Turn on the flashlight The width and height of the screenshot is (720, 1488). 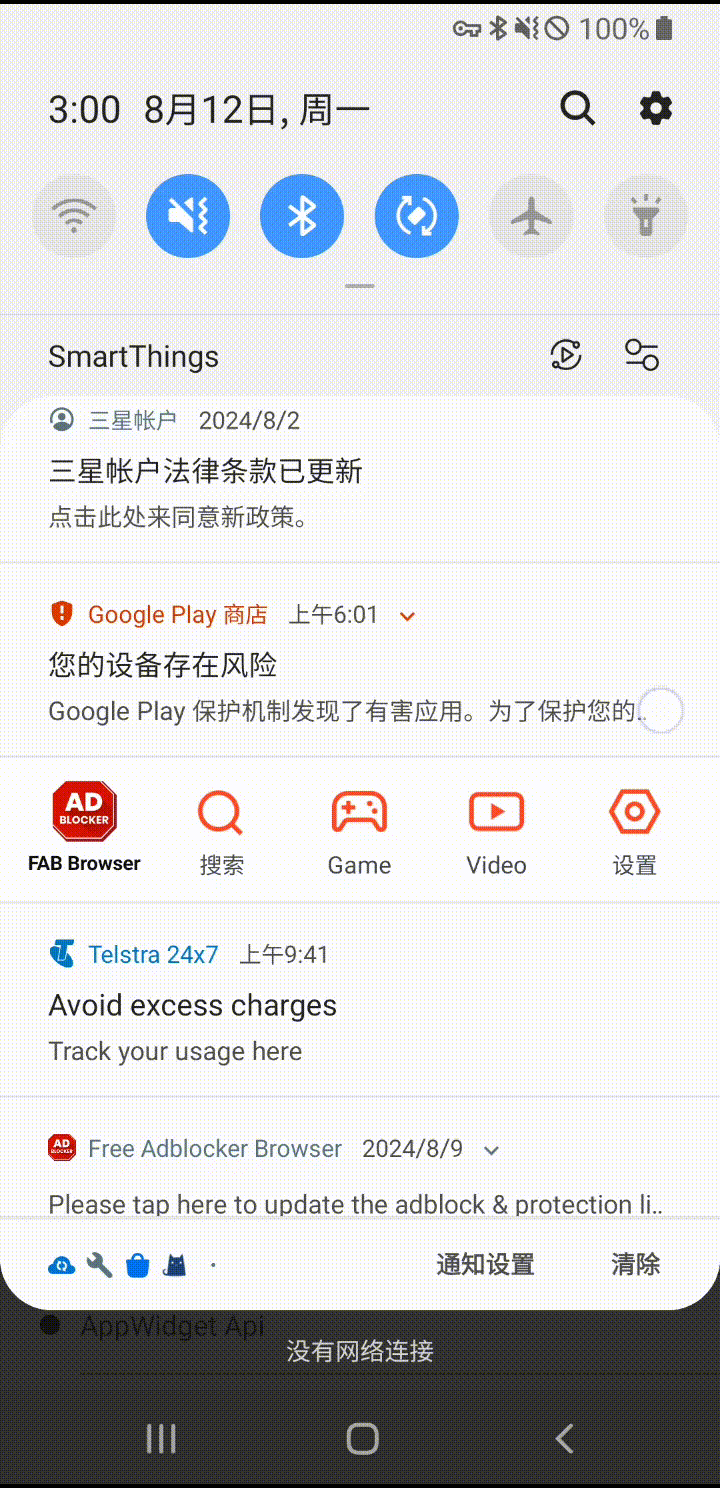click(x=645, y=216)
